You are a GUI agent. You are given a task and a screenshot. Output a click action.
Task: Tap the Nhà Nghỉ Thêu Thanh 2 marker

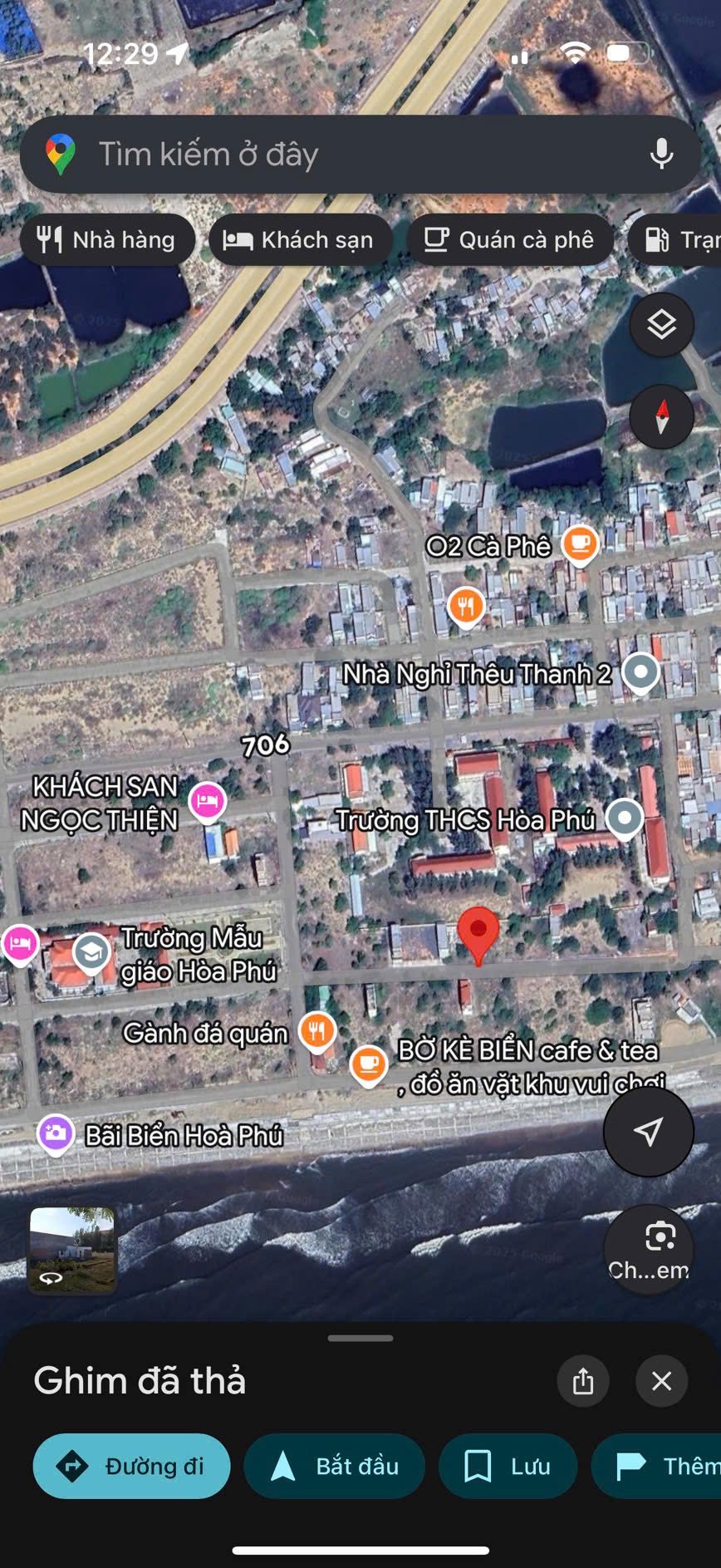coord(640,671)
